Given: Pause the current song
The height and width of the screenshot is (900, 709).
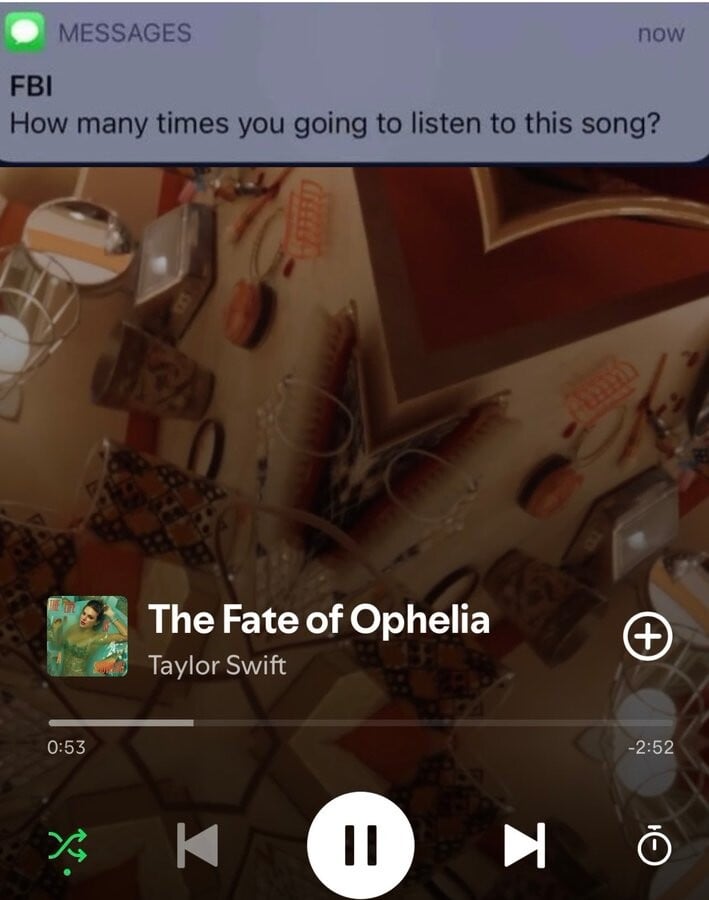Looking at the screenshot, I should coord(360,845).
